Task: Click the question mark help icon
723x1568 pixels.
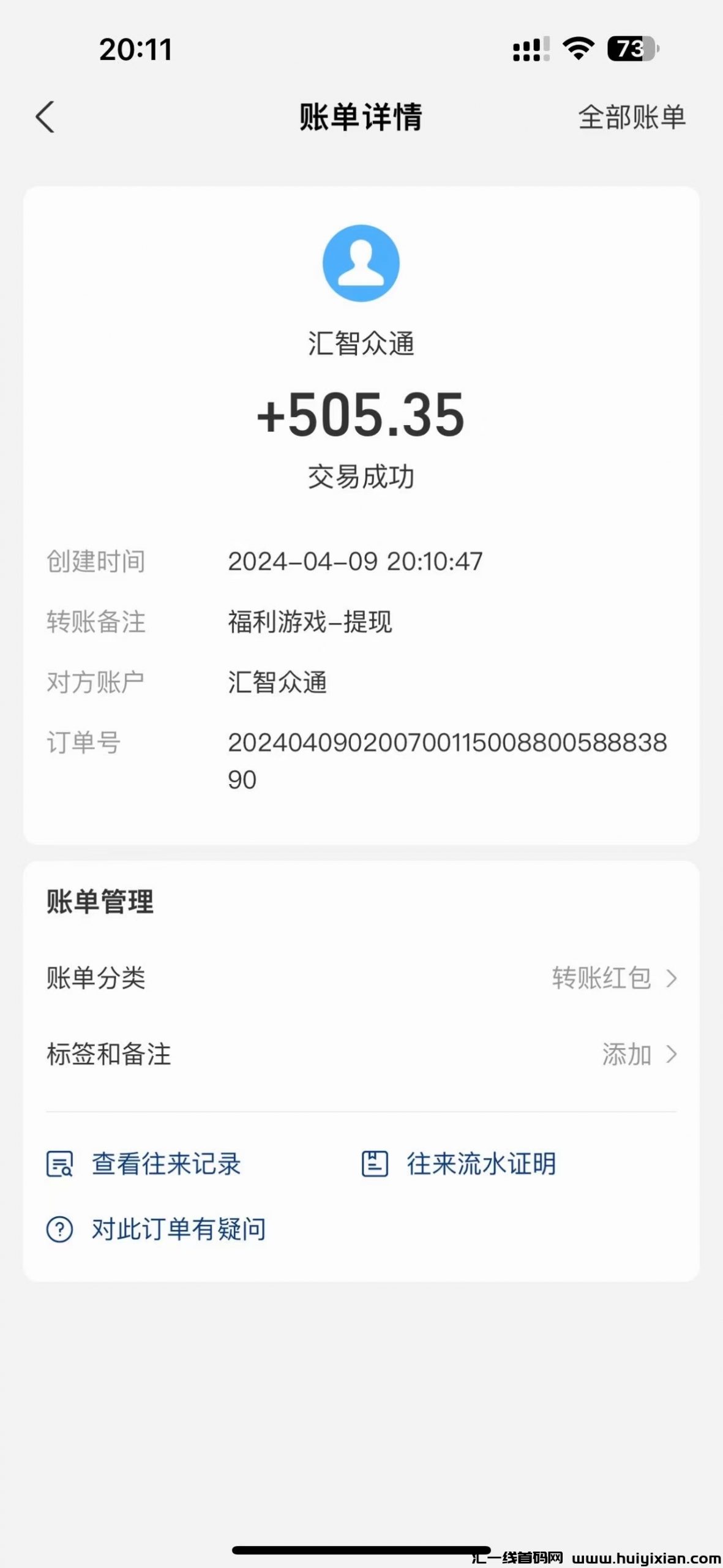Action: 59,1229
